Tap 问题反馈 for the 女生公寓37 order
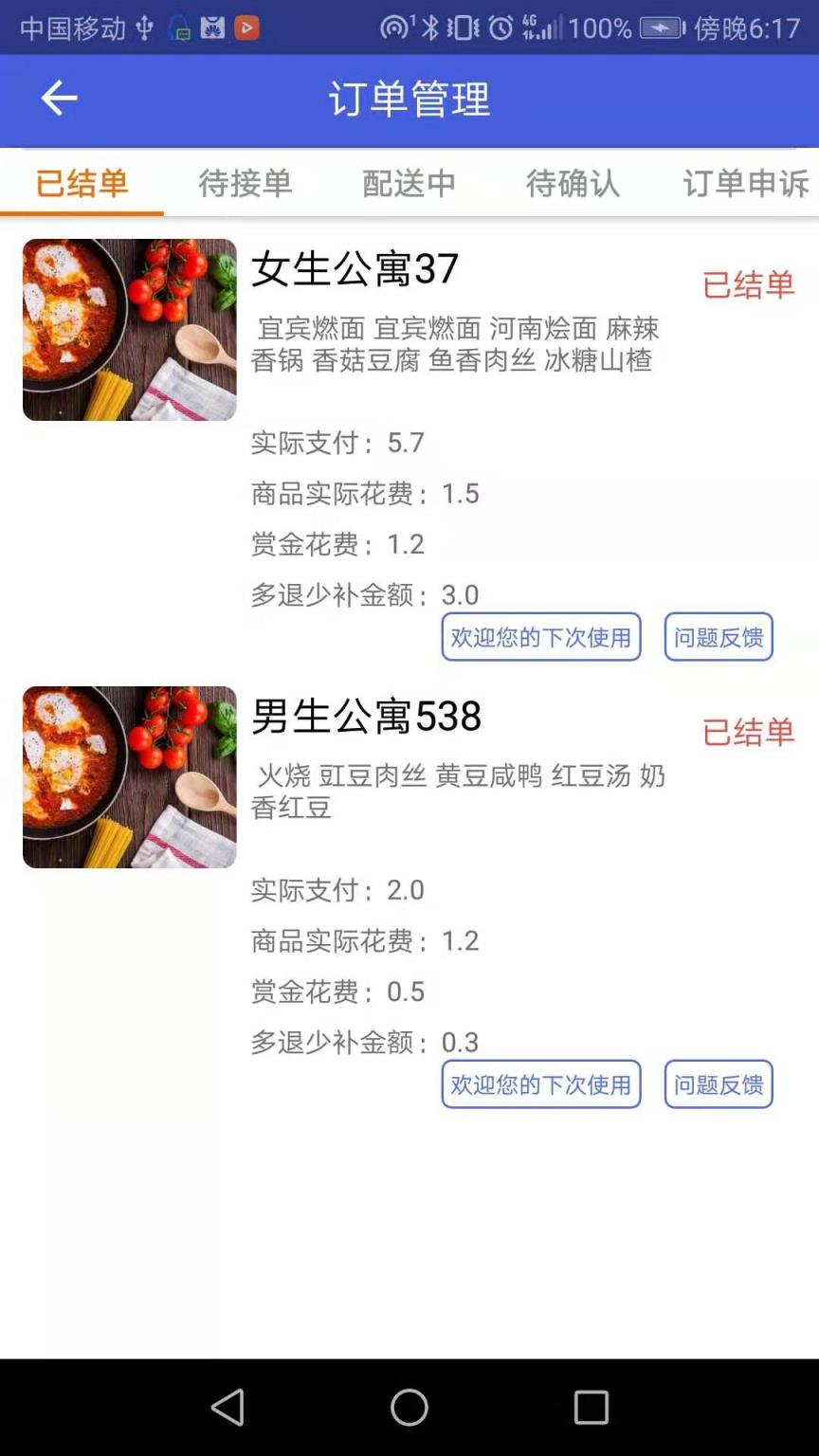The height and width of the screenshot is (1456, 819). tap(718, 637)
